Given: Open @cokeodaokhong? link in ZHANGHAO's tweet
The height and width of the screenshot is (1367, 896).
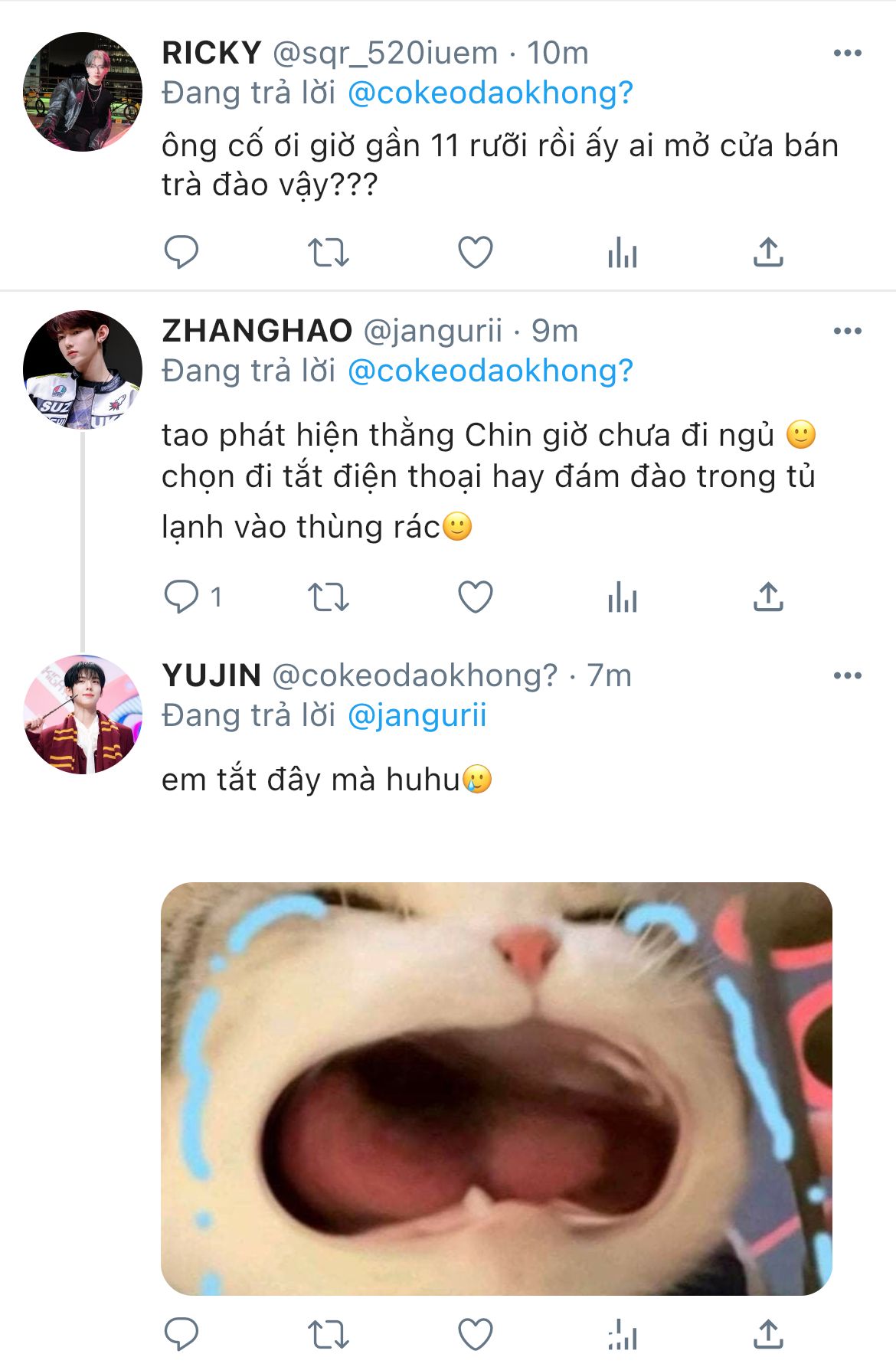Looking at the screenshot, I should point(490,371).
